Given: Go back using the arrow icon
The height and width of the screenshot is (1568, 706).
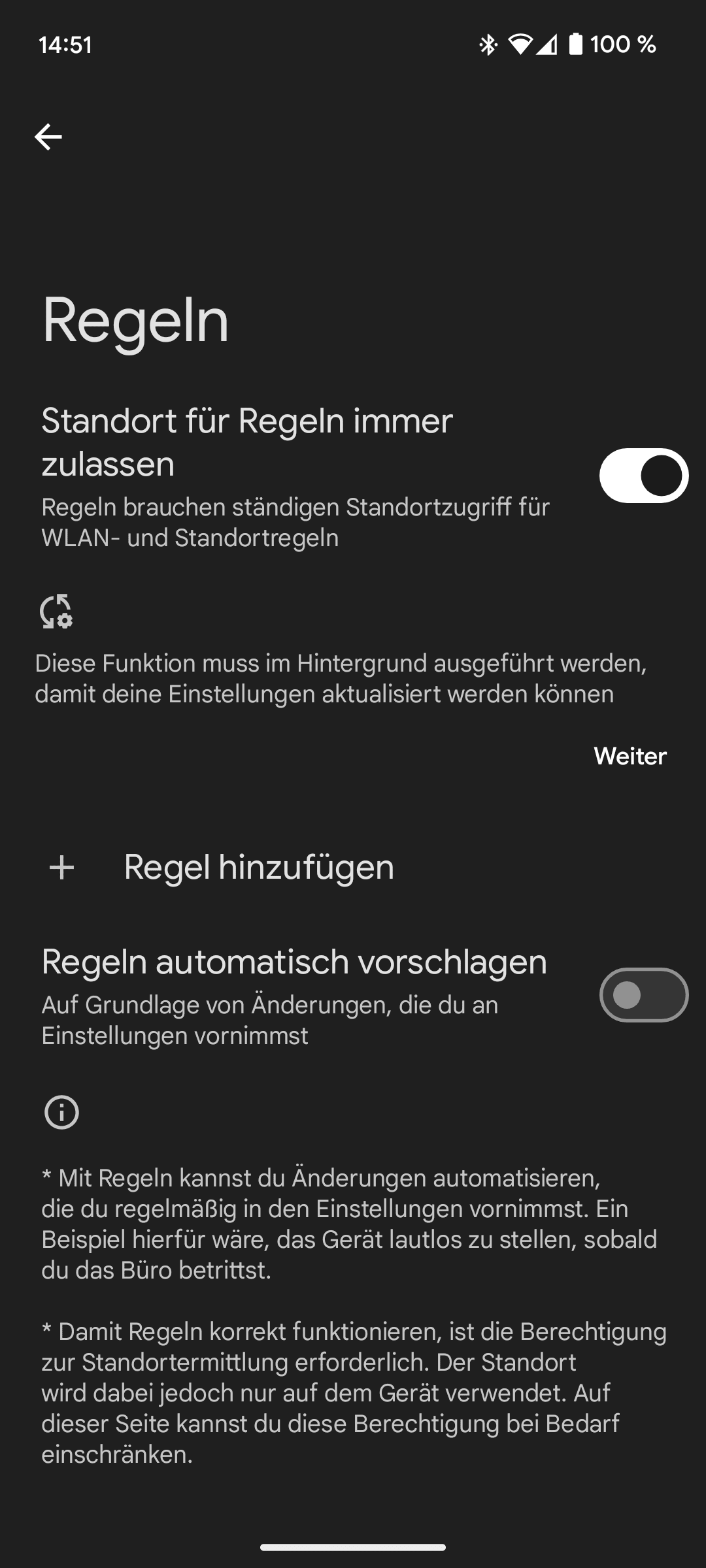Looking at the screenshot, I should pyautogui.click(x=48, y=137).
